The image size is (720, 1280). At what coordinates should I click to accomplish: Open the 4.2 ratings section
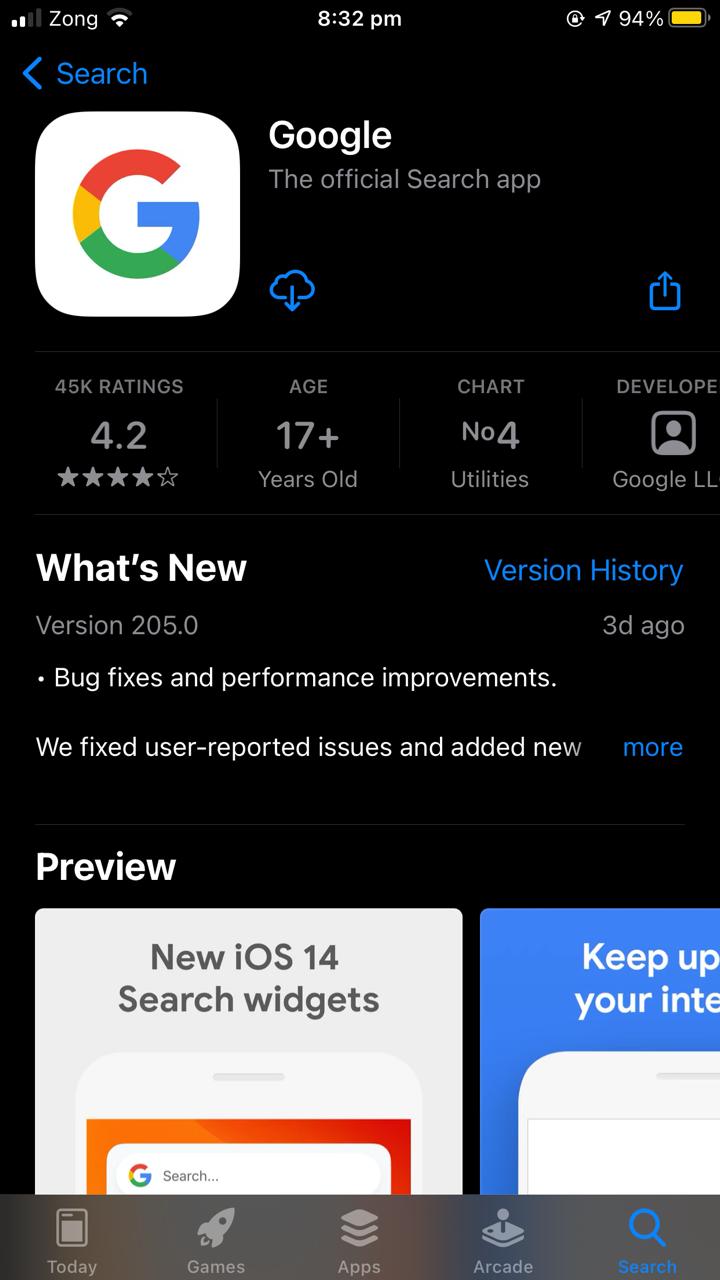119,435
